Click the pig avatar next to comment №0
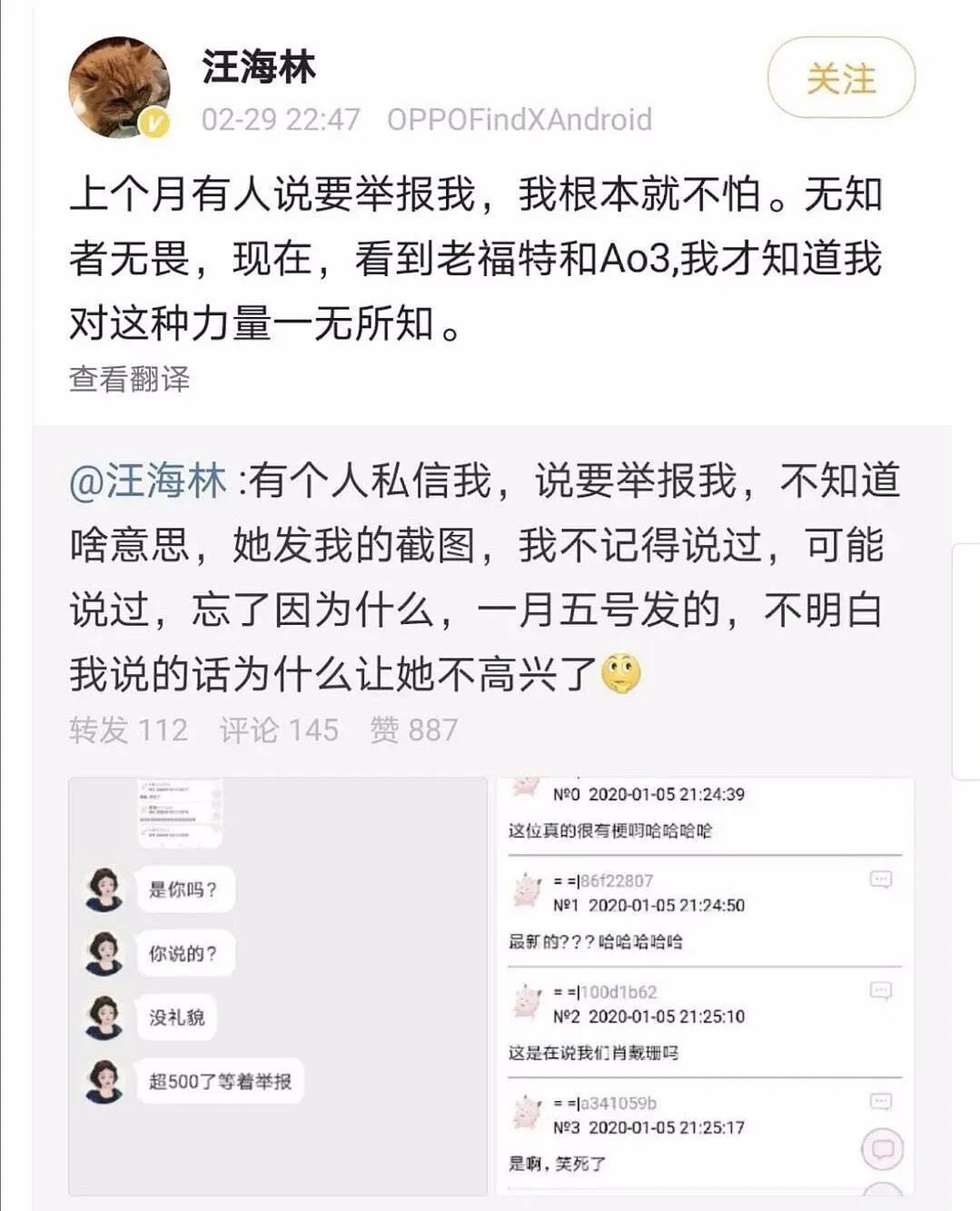The height and width of the screenshot is (1211, 980). click(522, 788)
